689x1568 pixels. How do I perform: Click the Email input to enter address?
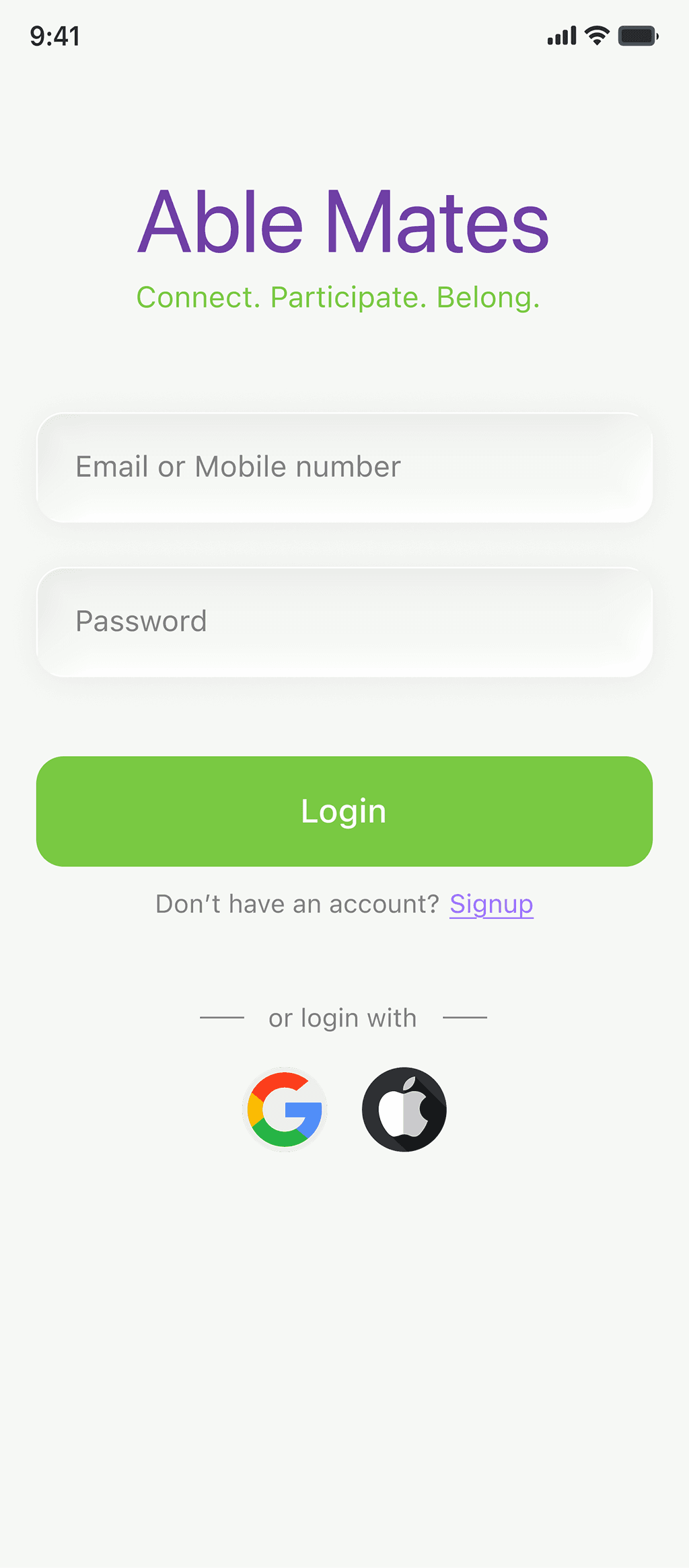[x=344, y=466]
